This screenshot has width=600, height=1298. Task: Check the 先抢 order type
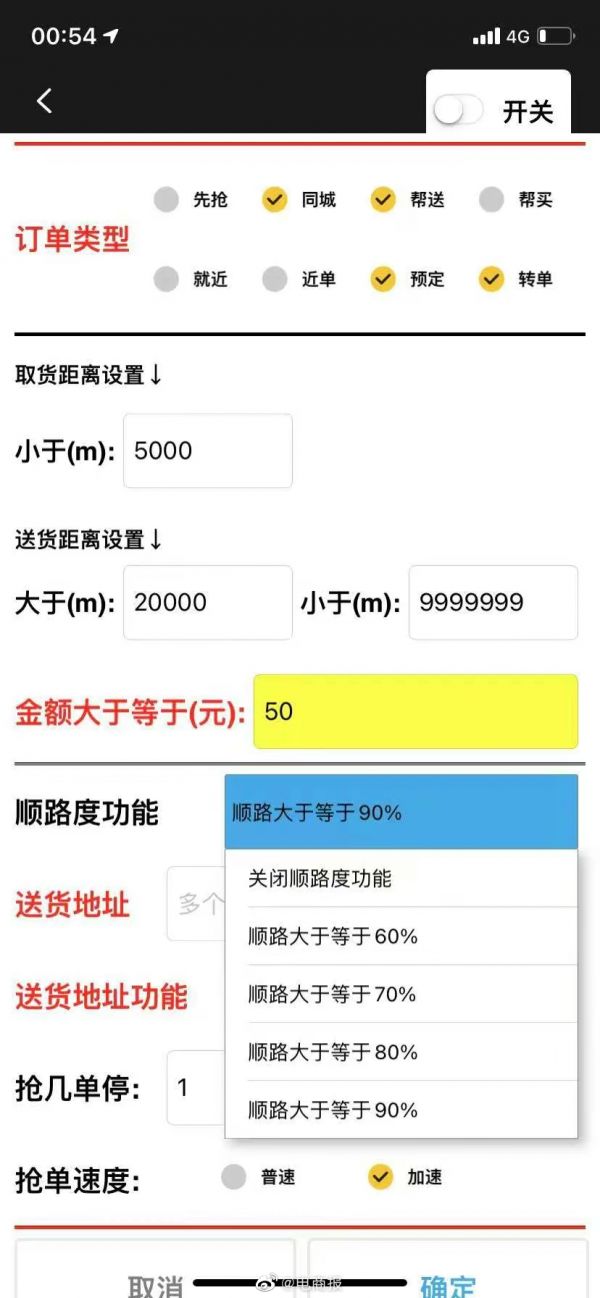[x=167, y=200]
